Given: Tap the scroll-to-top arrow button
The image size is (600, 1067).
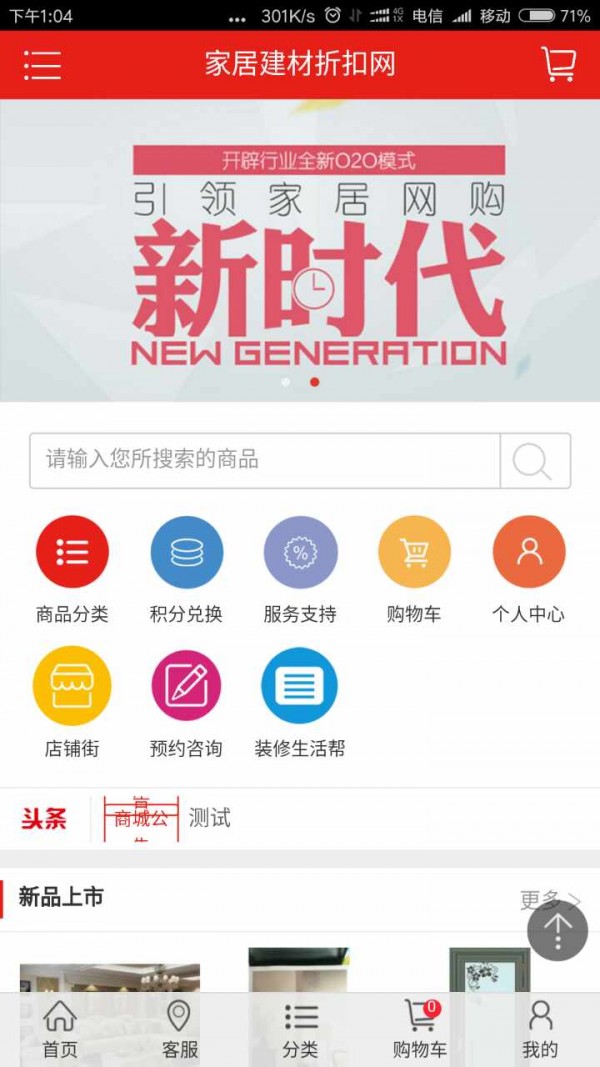Looking at the screenshot, I should [557, 931].
